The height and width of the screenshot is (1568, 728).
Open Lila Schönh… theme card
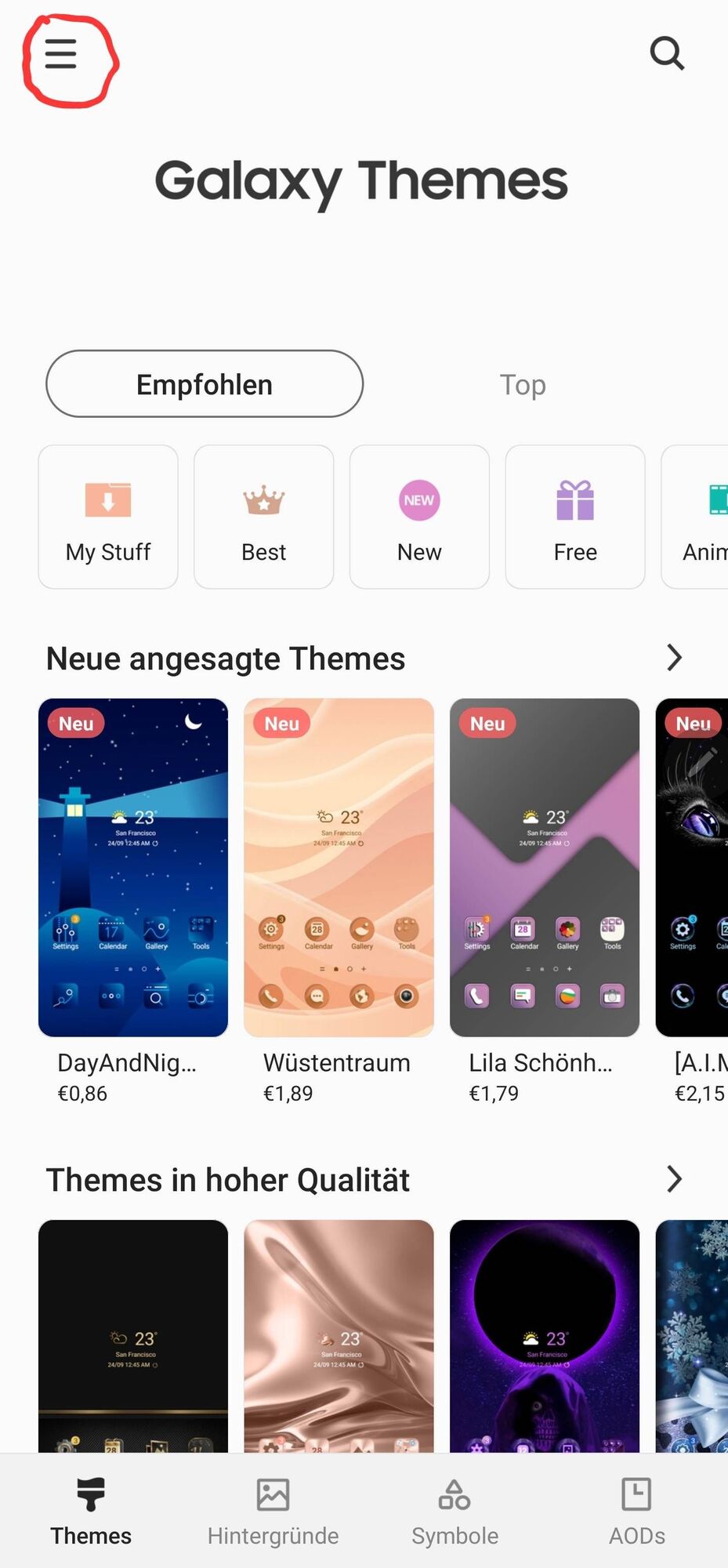(x=545, y=867)
